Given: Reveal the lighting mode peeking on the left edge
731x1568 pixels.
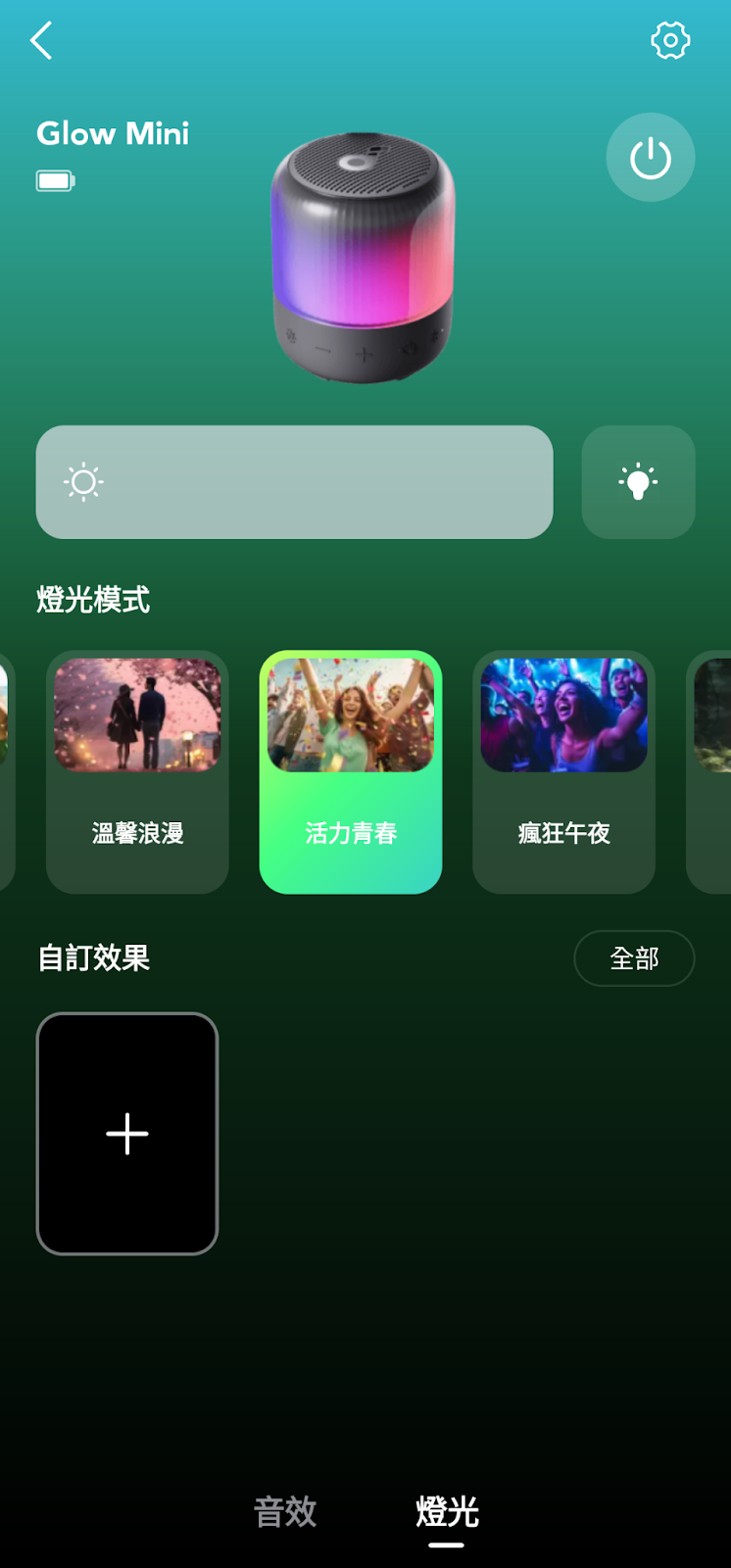Looking at the screenshot, I should (8, 772).
